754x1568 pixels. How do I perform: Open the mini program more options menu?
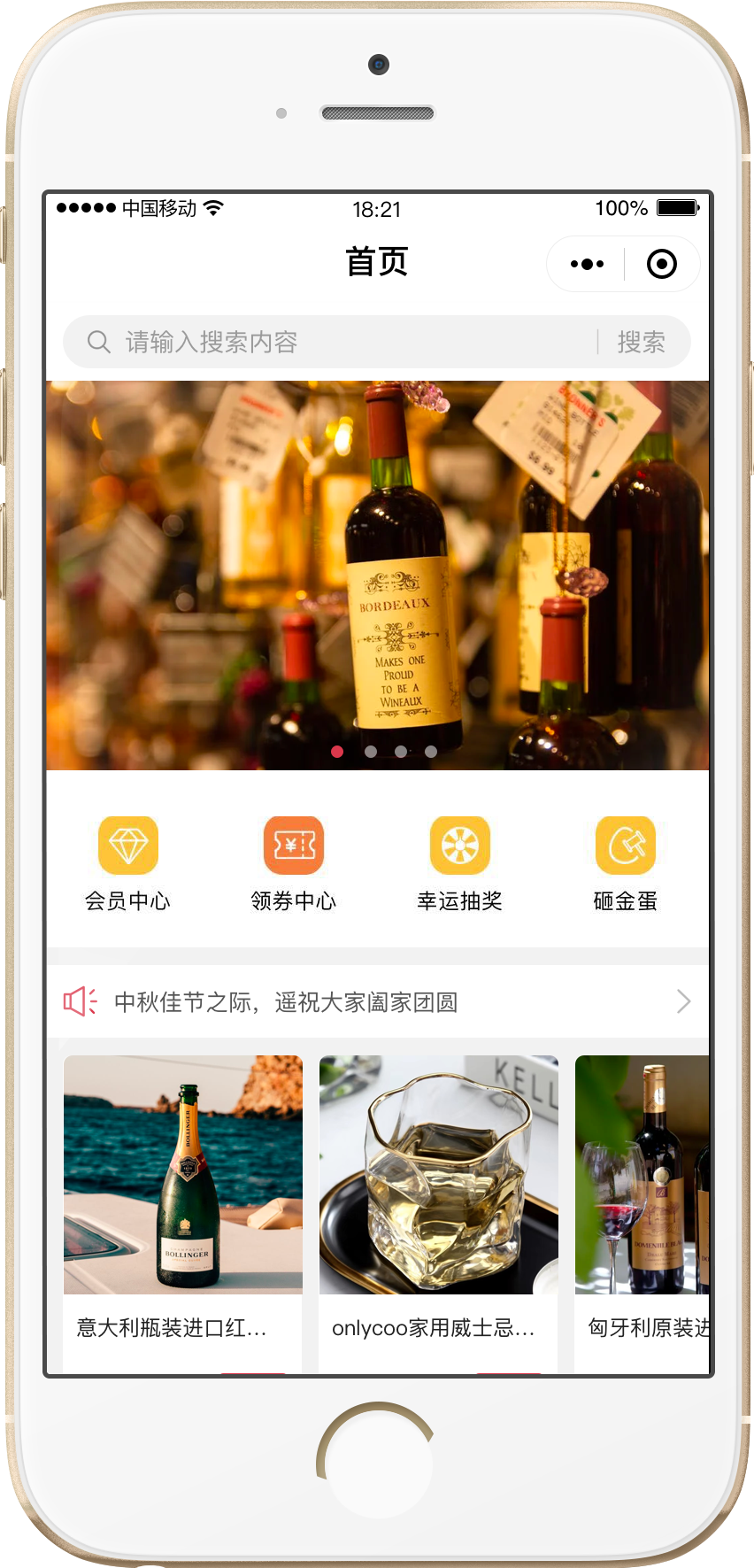click(587, 264)
